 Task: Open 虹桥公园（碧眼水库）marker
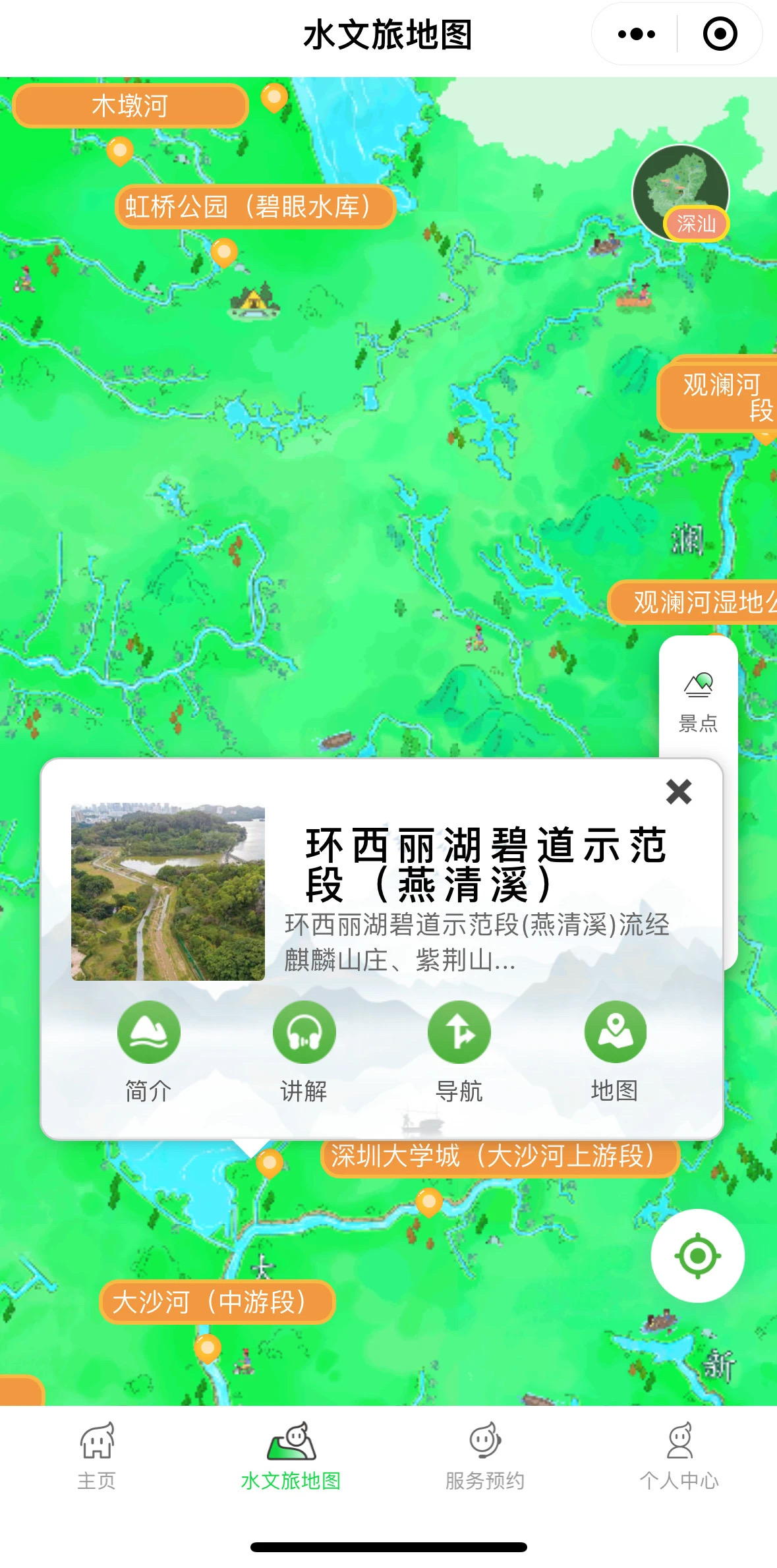pyautogui.click(x=254, y=206)
